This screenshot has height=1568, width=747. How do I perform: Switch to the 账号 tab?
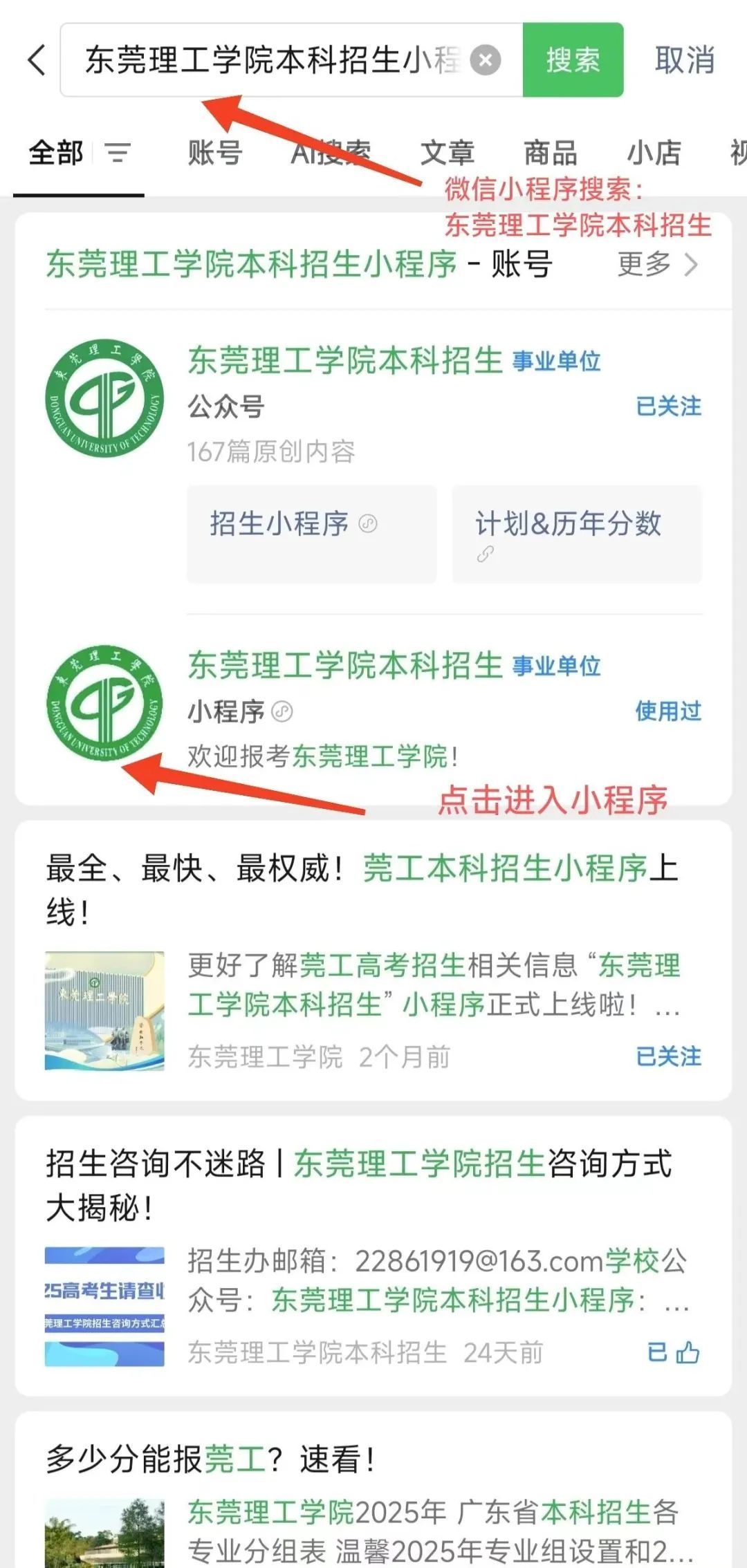tap(215, 153)
